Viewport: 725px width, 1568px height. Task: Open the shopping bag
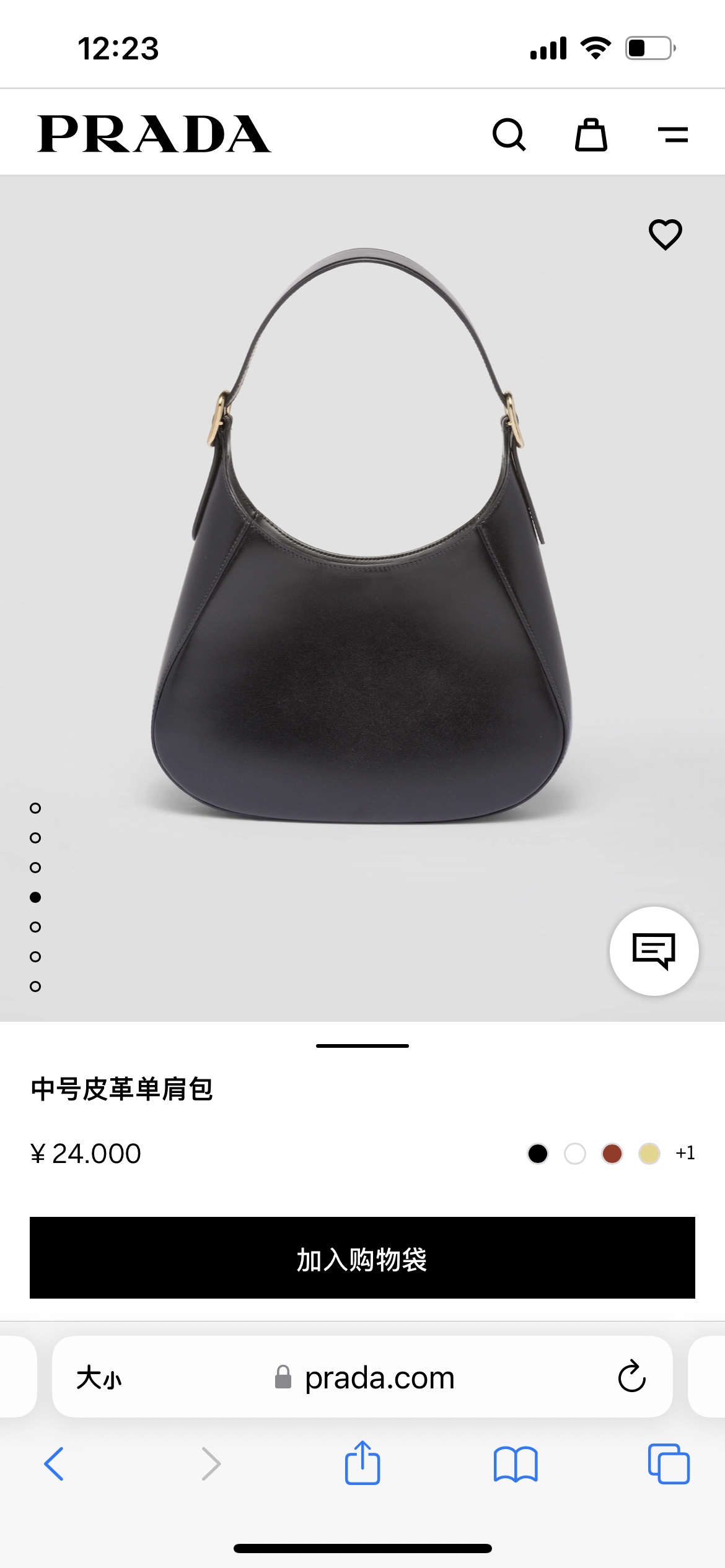pos(591,134)
